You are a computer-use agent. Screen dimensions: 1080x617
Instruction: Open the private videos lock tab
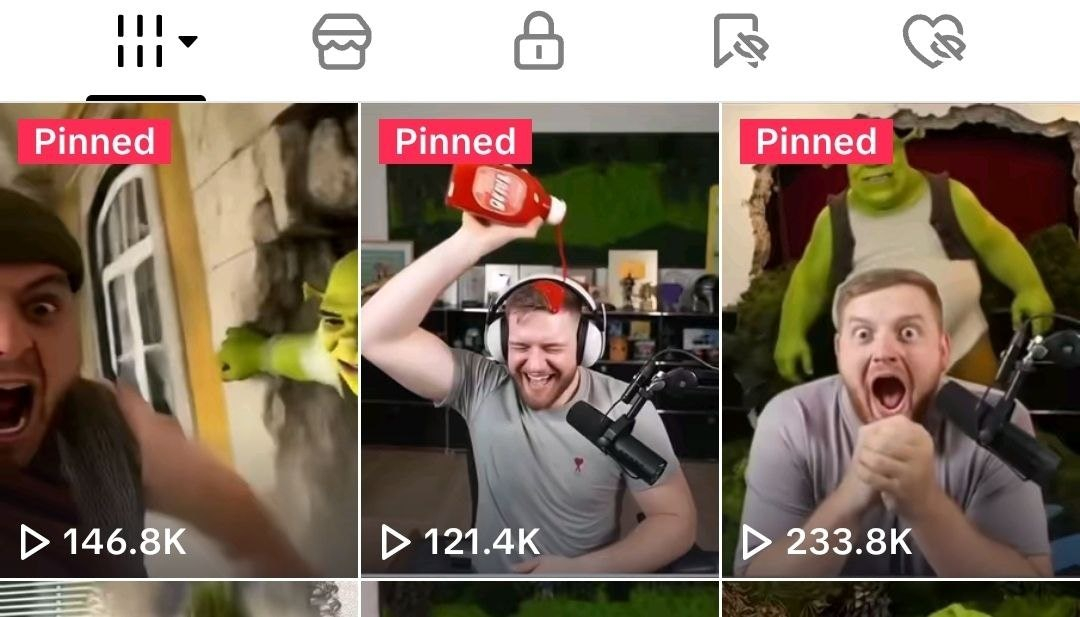coord(538,44)
